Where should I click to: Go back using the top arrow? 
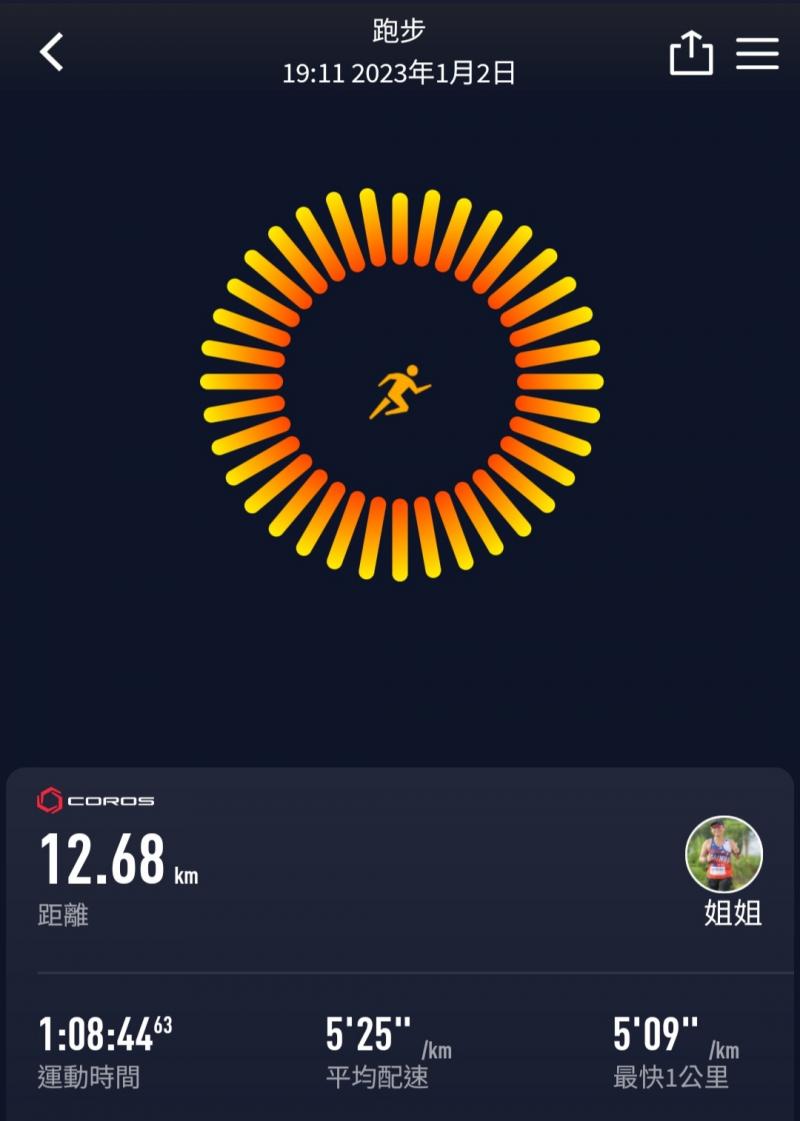(x=51, y=52)
